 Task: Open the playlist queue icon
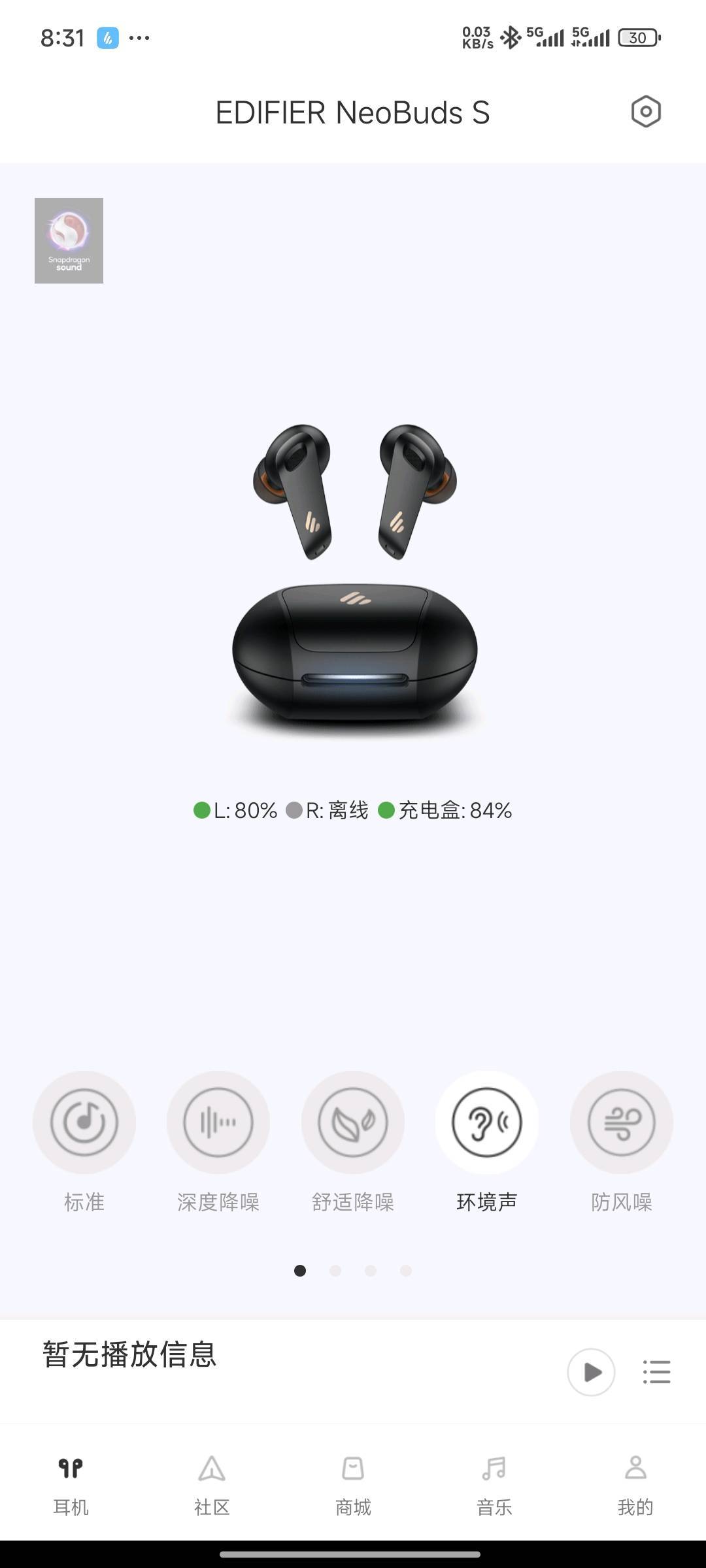point(656,1372)
